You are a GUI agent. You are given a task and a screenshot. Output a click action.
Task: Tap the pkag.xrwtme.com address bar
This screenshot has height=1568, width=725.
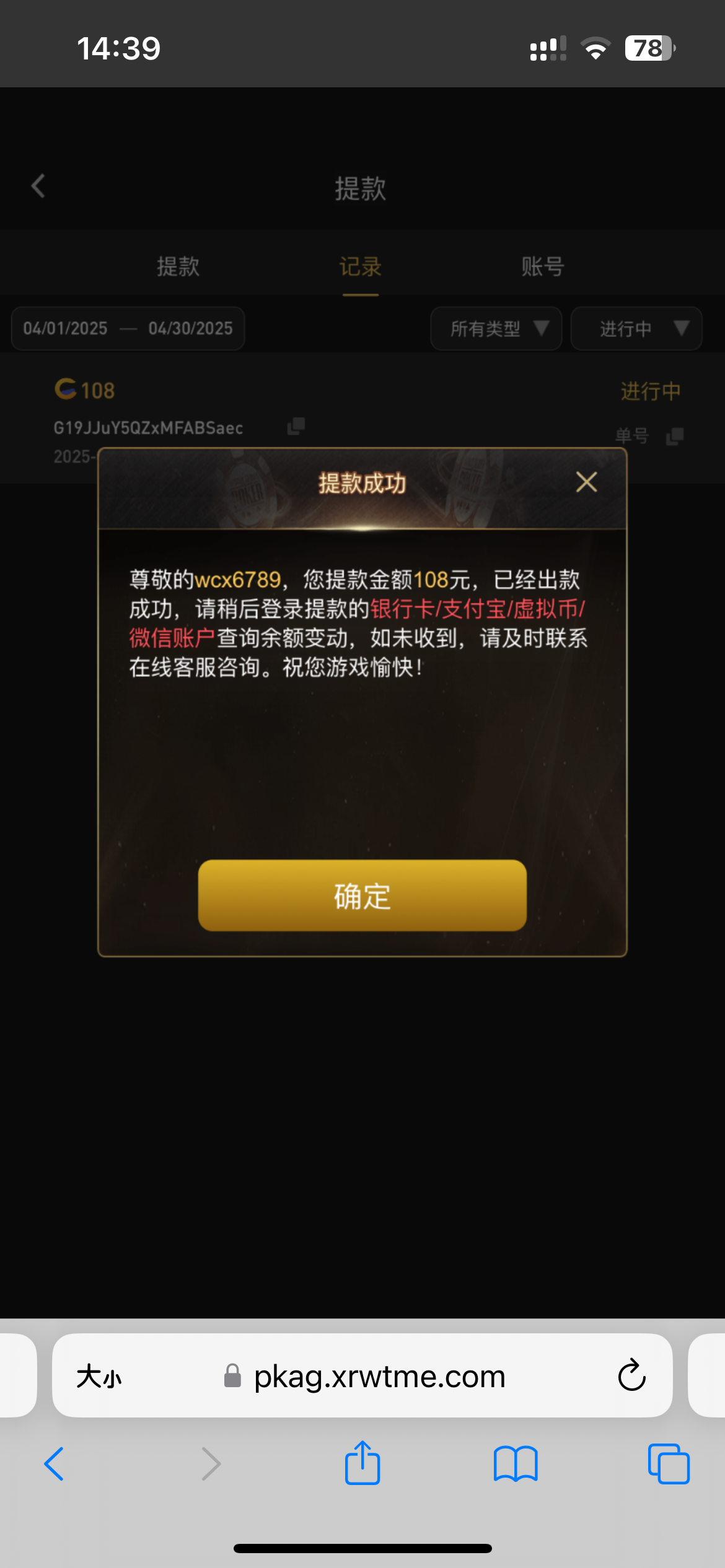pyautogui.click(x=379, y=1377)
